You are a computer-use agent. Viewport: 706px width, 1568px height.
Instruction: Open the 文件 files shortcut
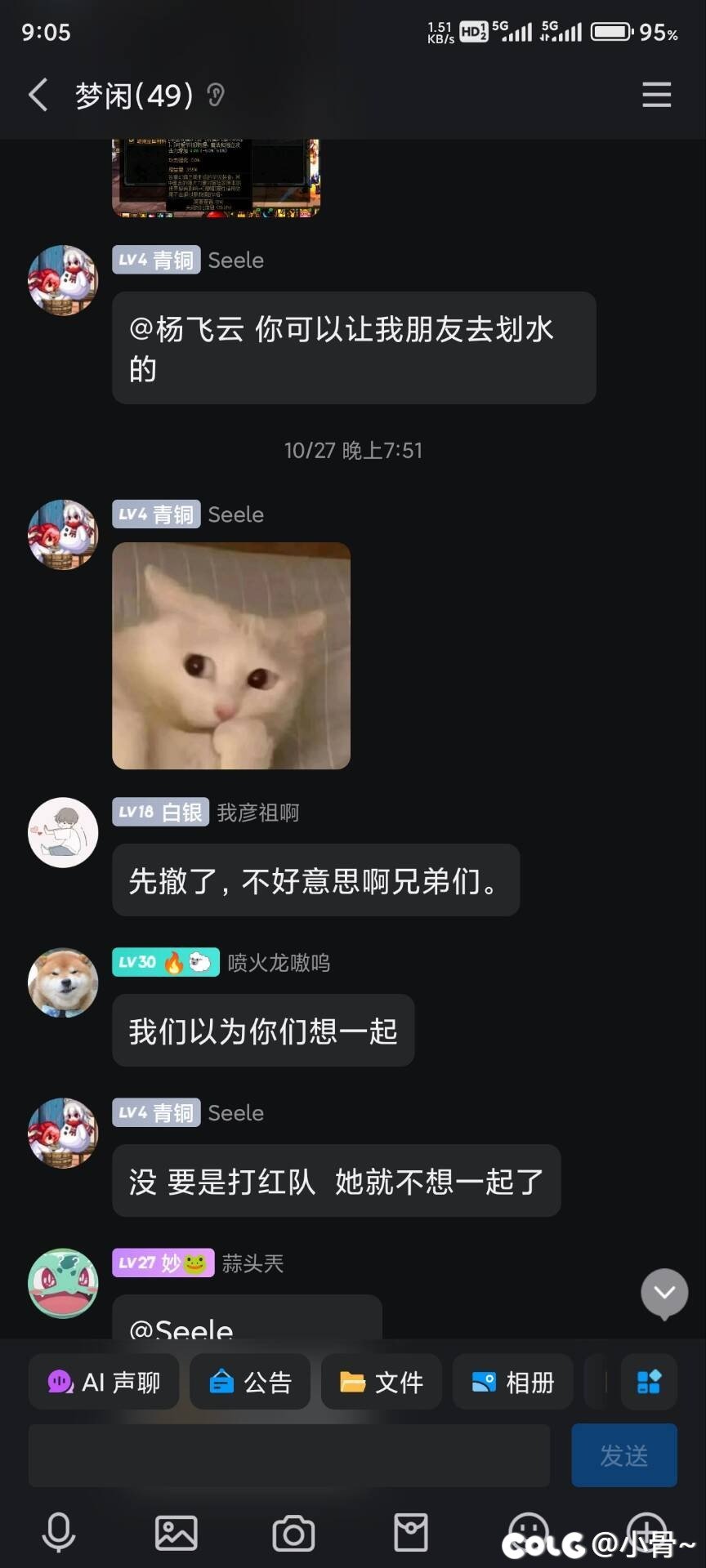tap(382, 1382)
